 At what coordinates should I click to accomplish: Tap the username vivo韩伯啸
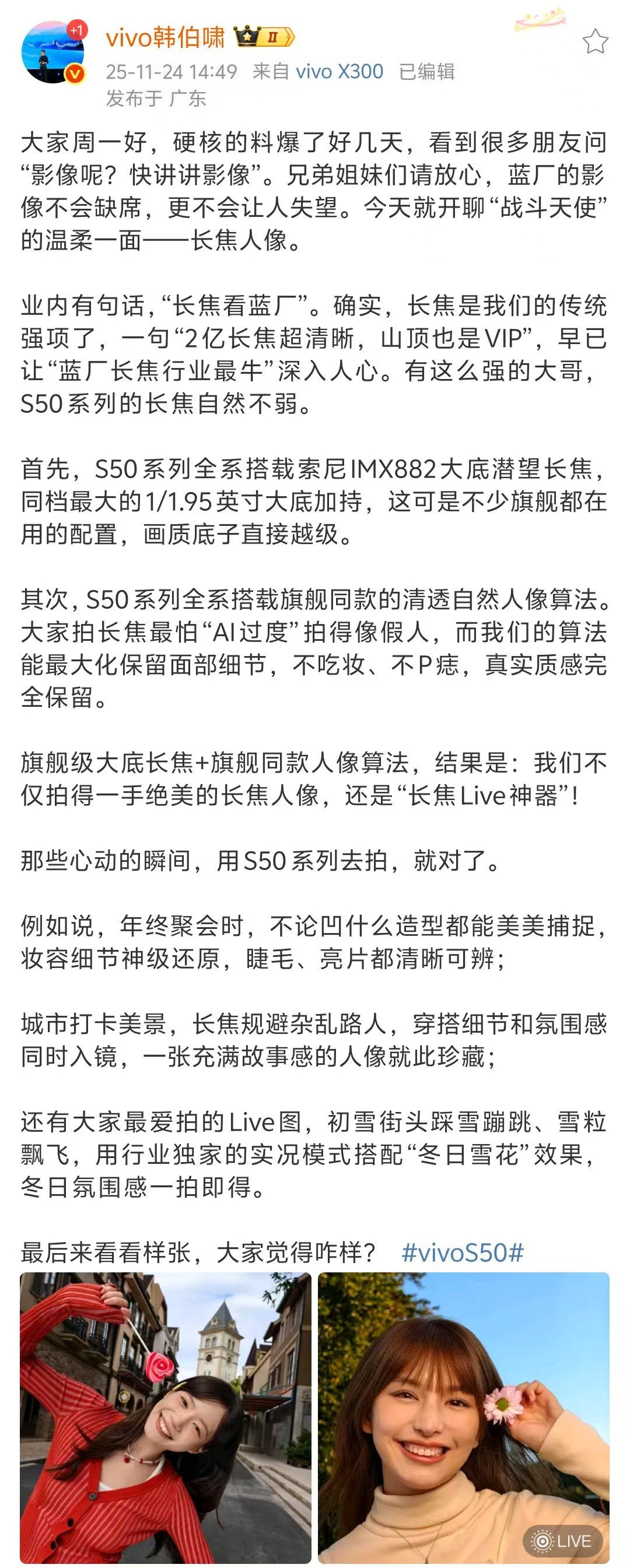click(165, 38)
